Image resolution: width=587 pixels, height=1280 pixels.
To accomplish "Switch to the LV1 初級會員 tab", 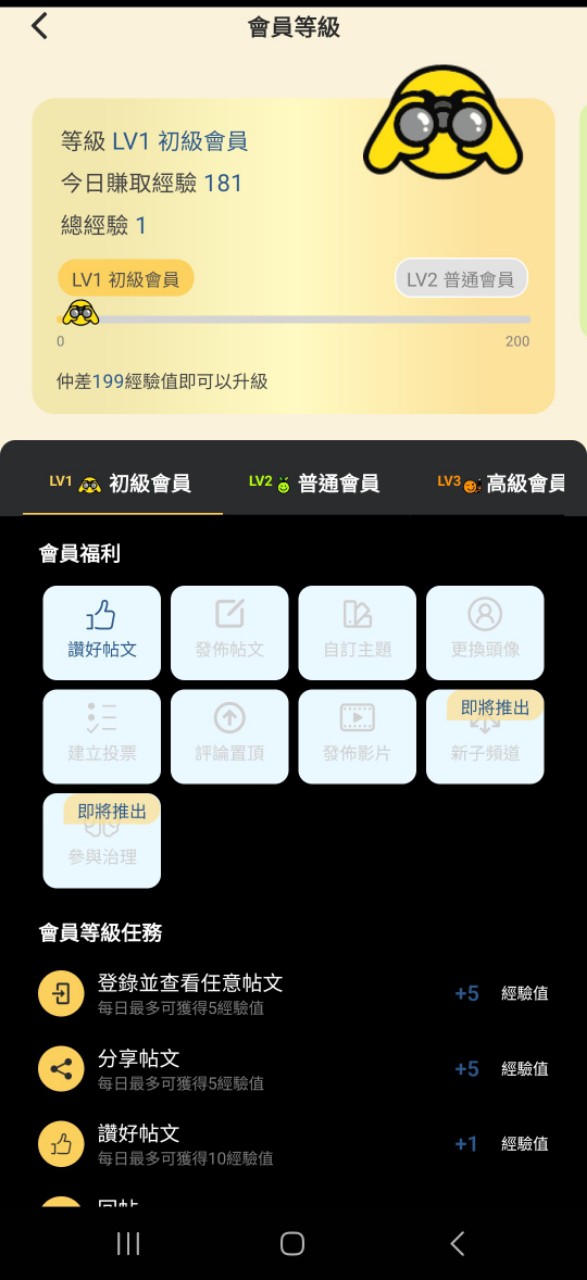I will point(120,483).
